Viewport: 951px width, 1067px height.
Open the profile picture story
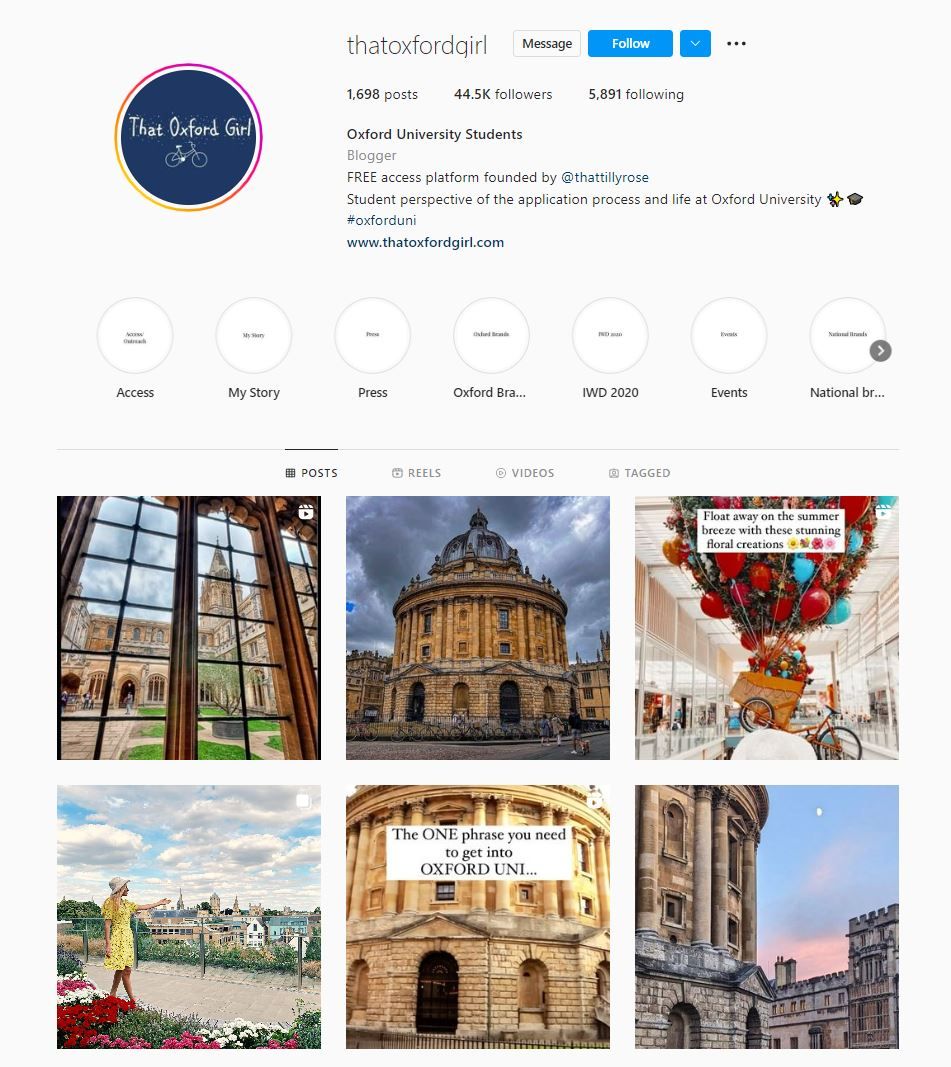tap(188, 137)
